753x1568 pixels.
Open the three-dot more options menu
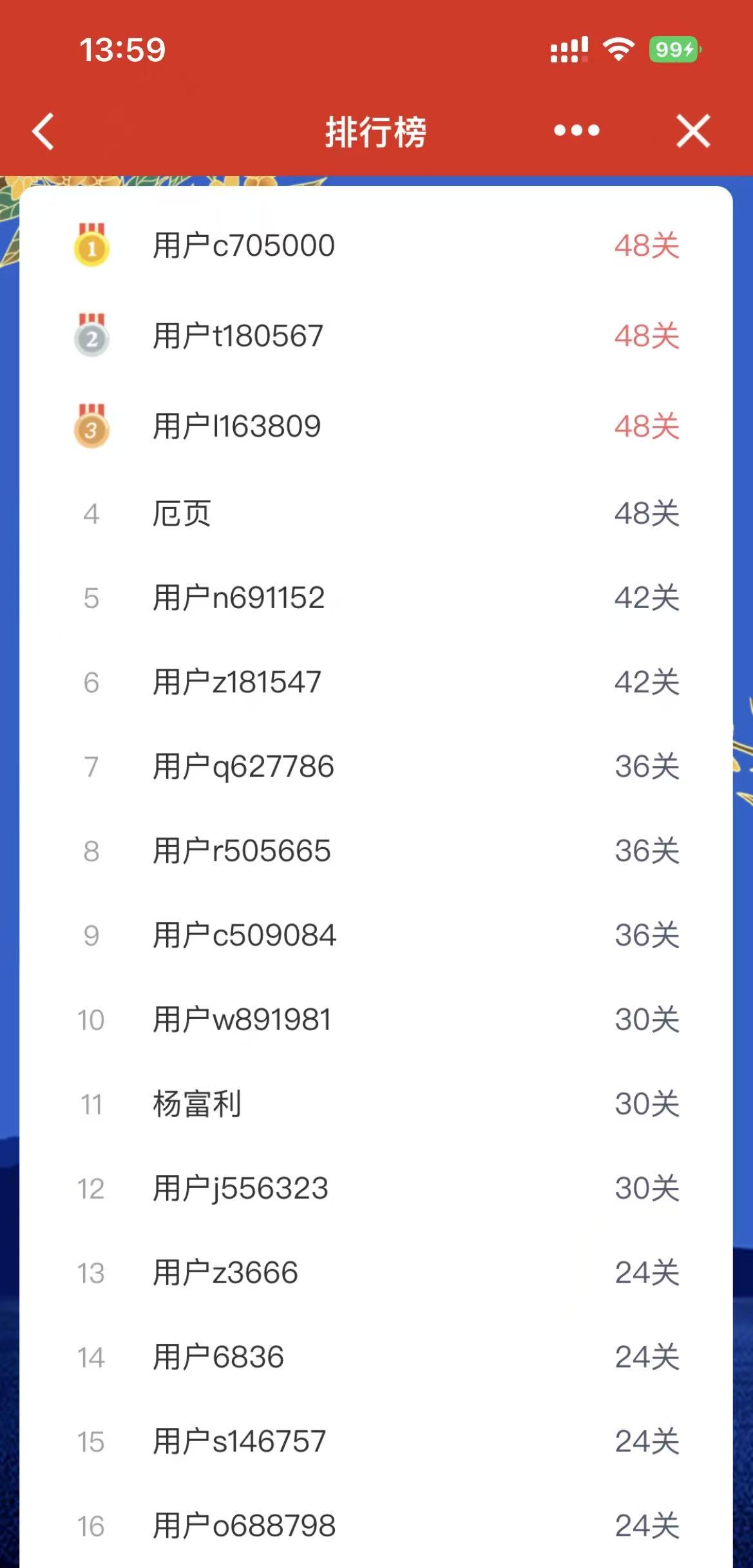point(577,131)
